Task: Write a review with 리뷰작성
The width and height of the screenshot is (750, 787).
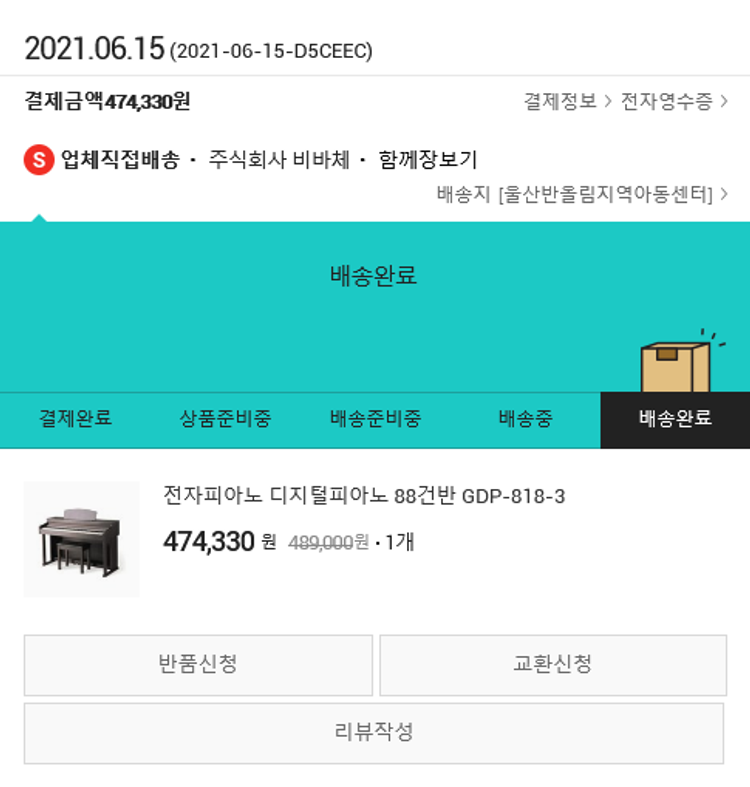Action: click(x=374, y=732)
